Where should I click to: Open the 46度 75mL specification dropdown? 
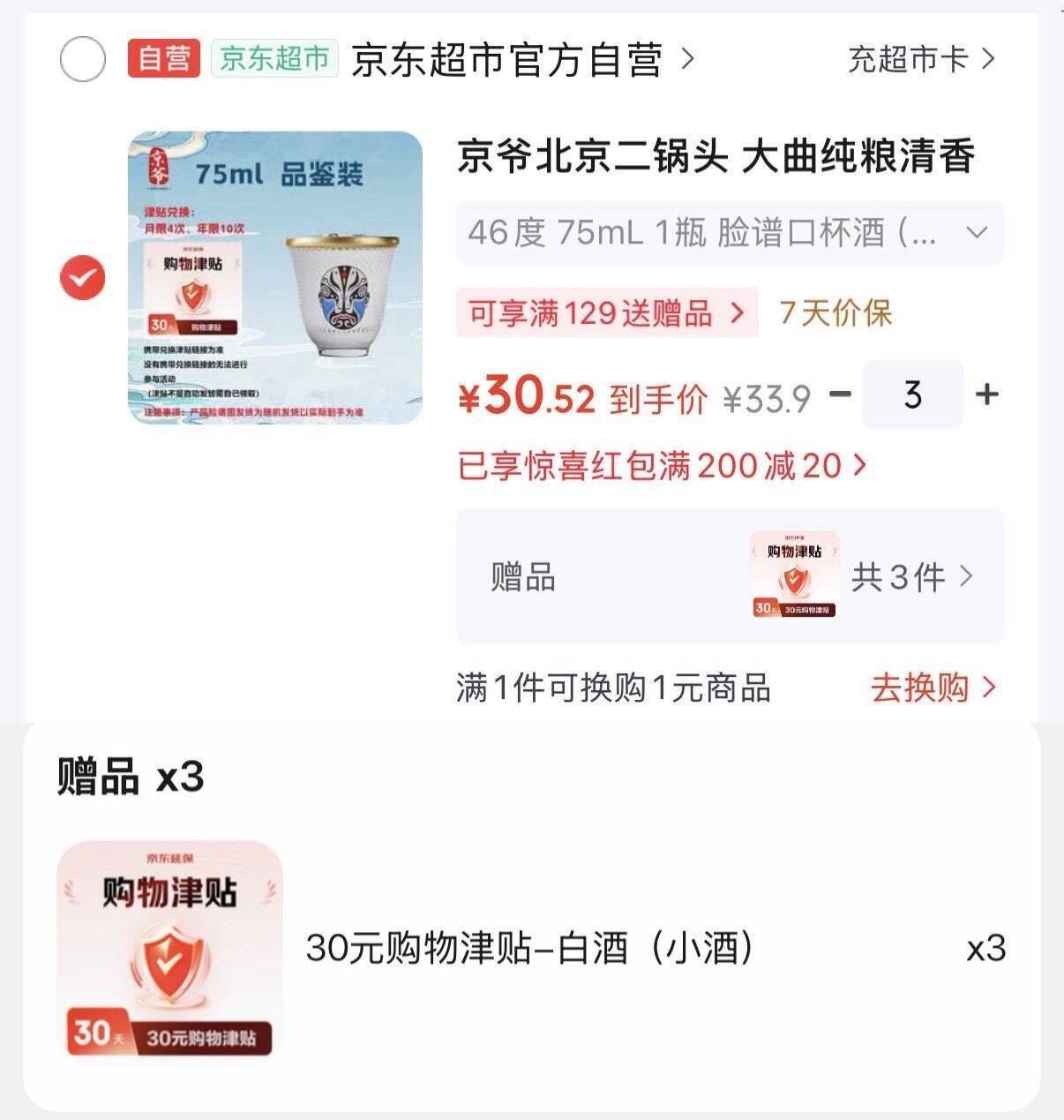730,232
